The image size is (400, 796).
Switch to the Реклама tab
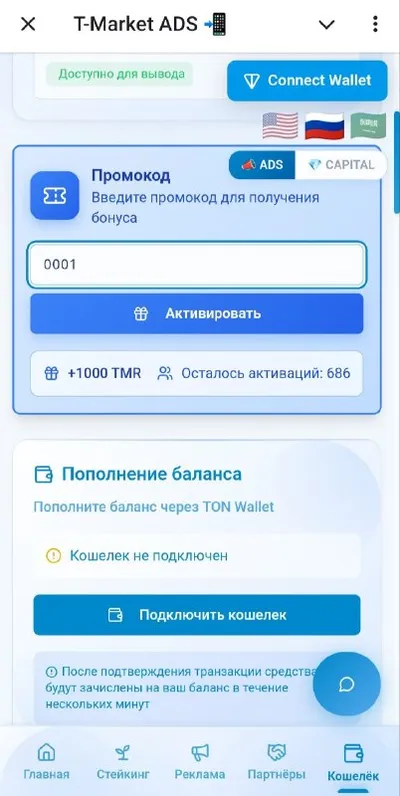[x=199, y=761]
